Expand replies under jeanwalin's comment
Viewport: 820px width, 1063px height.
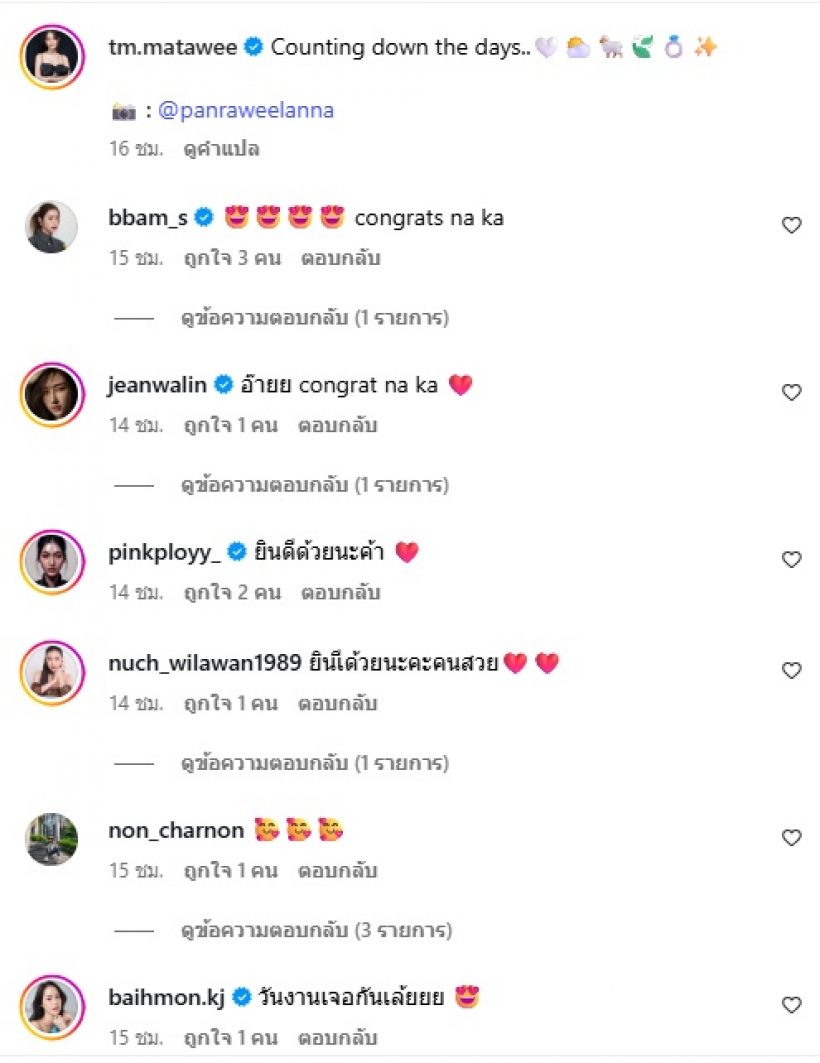[314, 486]
